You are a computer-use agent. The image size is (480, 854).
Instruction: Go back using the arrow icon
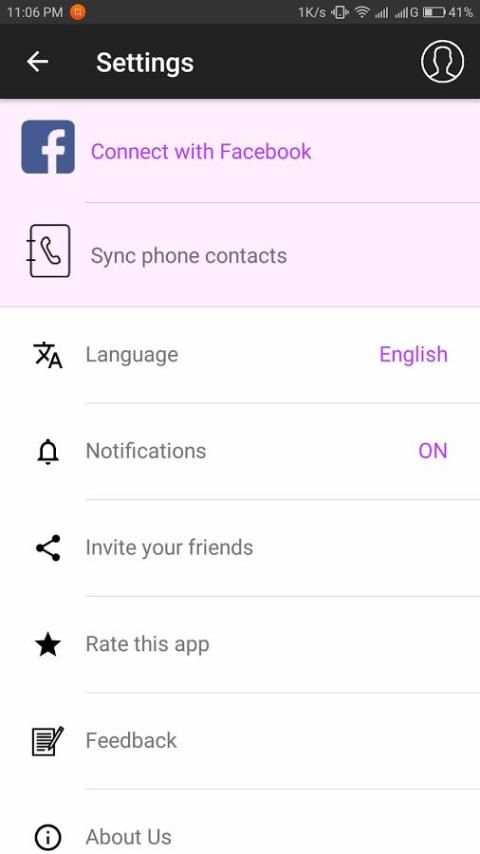(x=38, y=62)
